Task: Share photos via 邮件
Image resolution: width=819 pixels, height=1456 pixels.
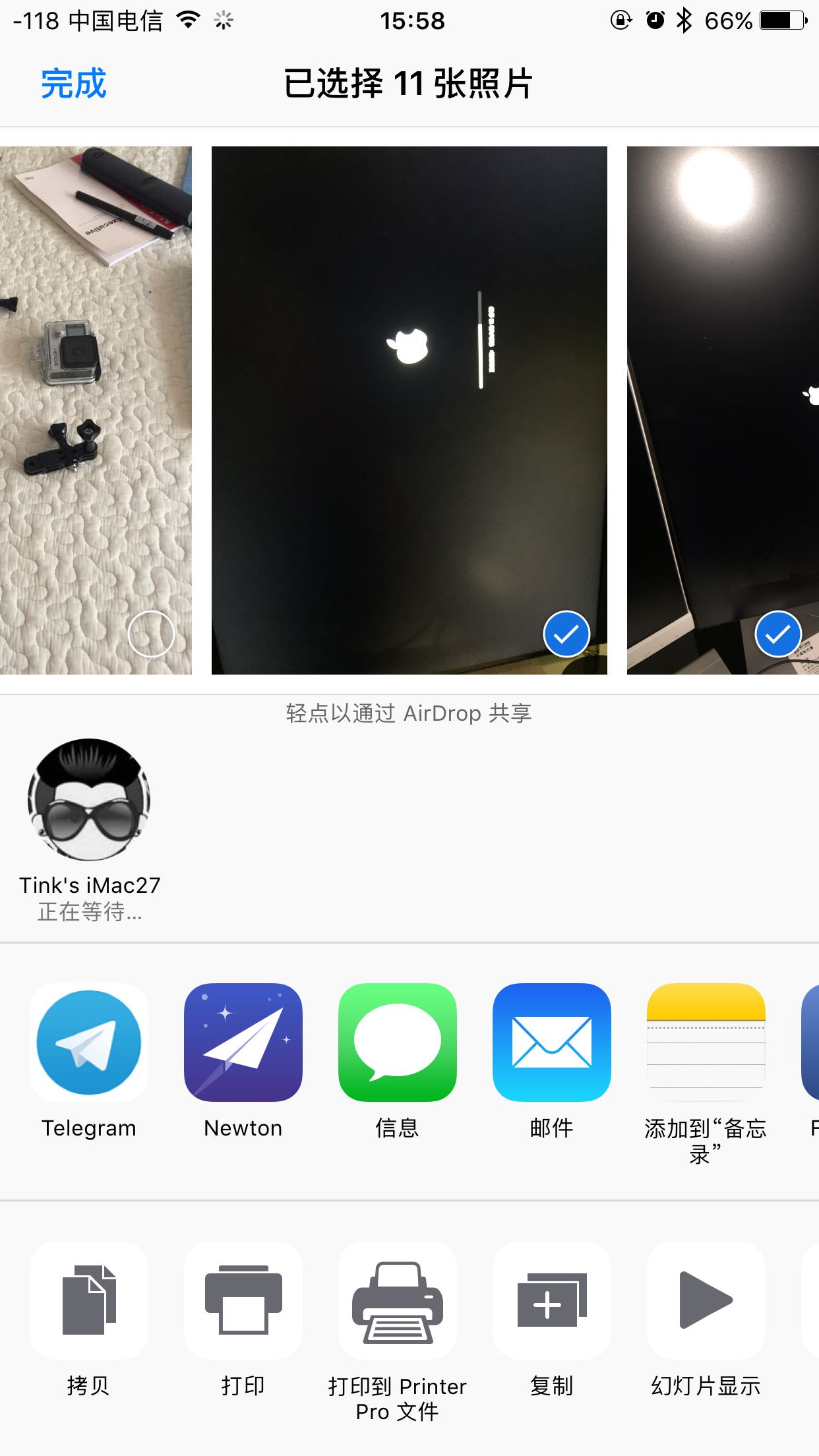Action: (x=551, y=1043)
